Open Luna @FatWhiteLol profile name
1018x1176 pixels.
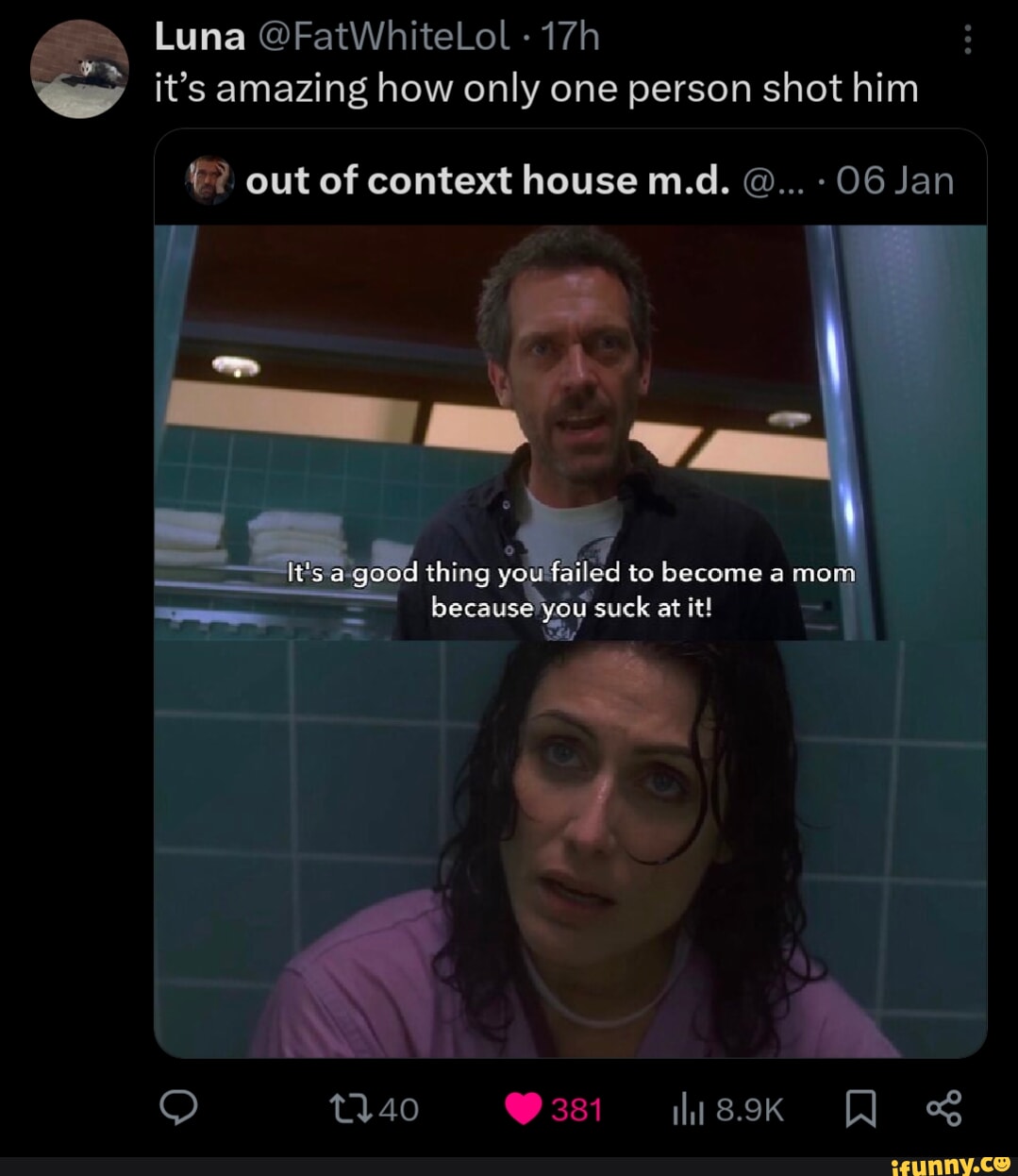[199, 38]
